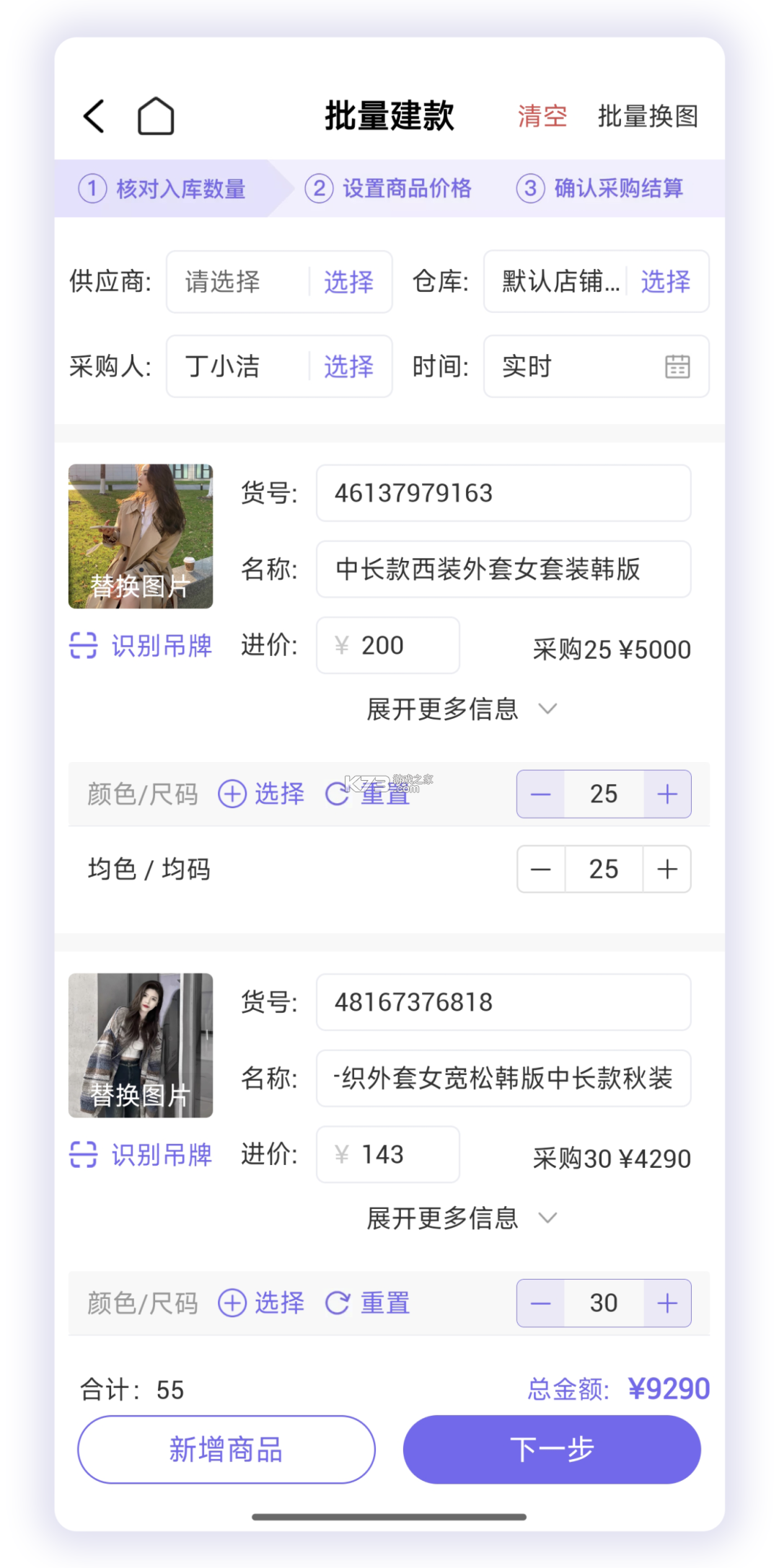Tap 清空 to clear all items
779x1568 pixels.
tap(542, 116)
